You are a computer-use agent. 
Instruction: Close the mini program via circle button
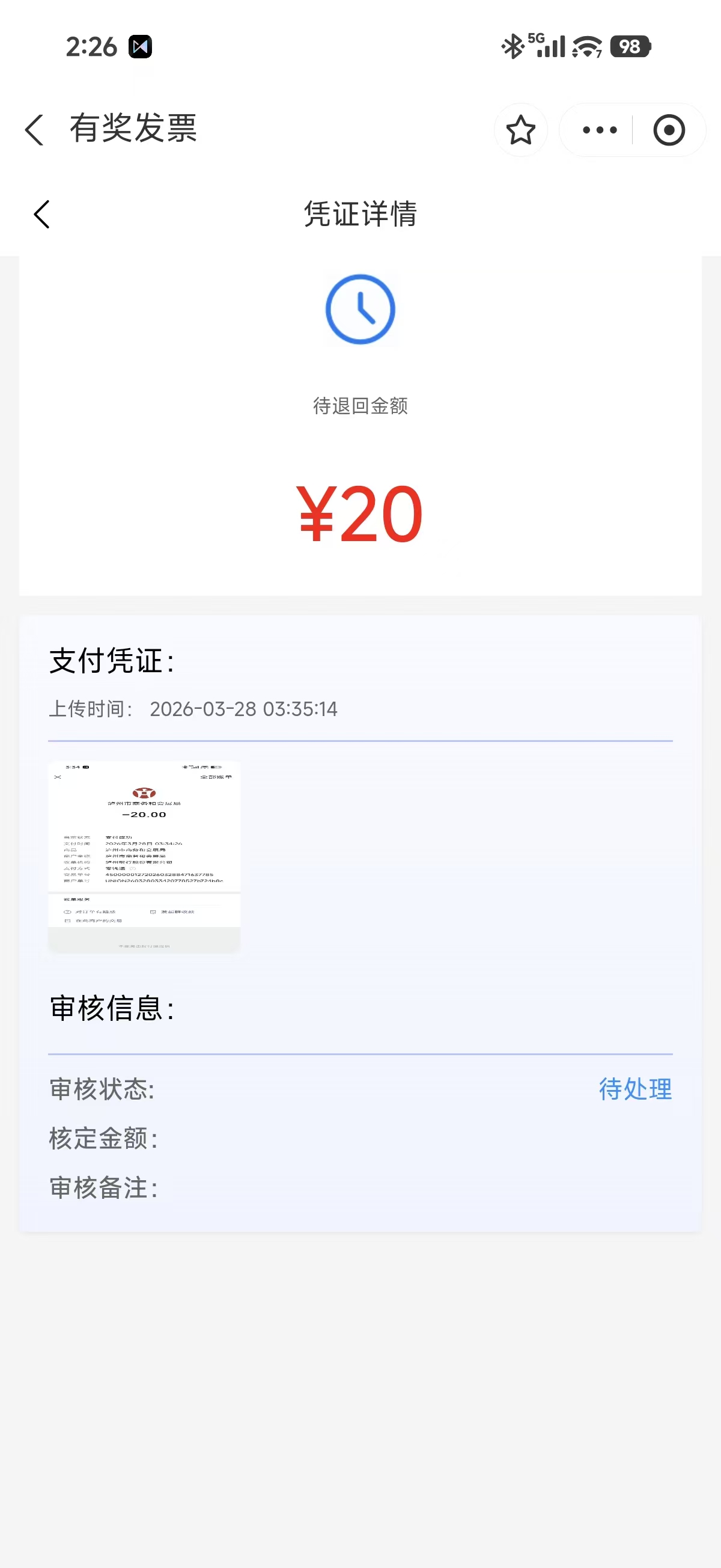[x=669, y=130]
